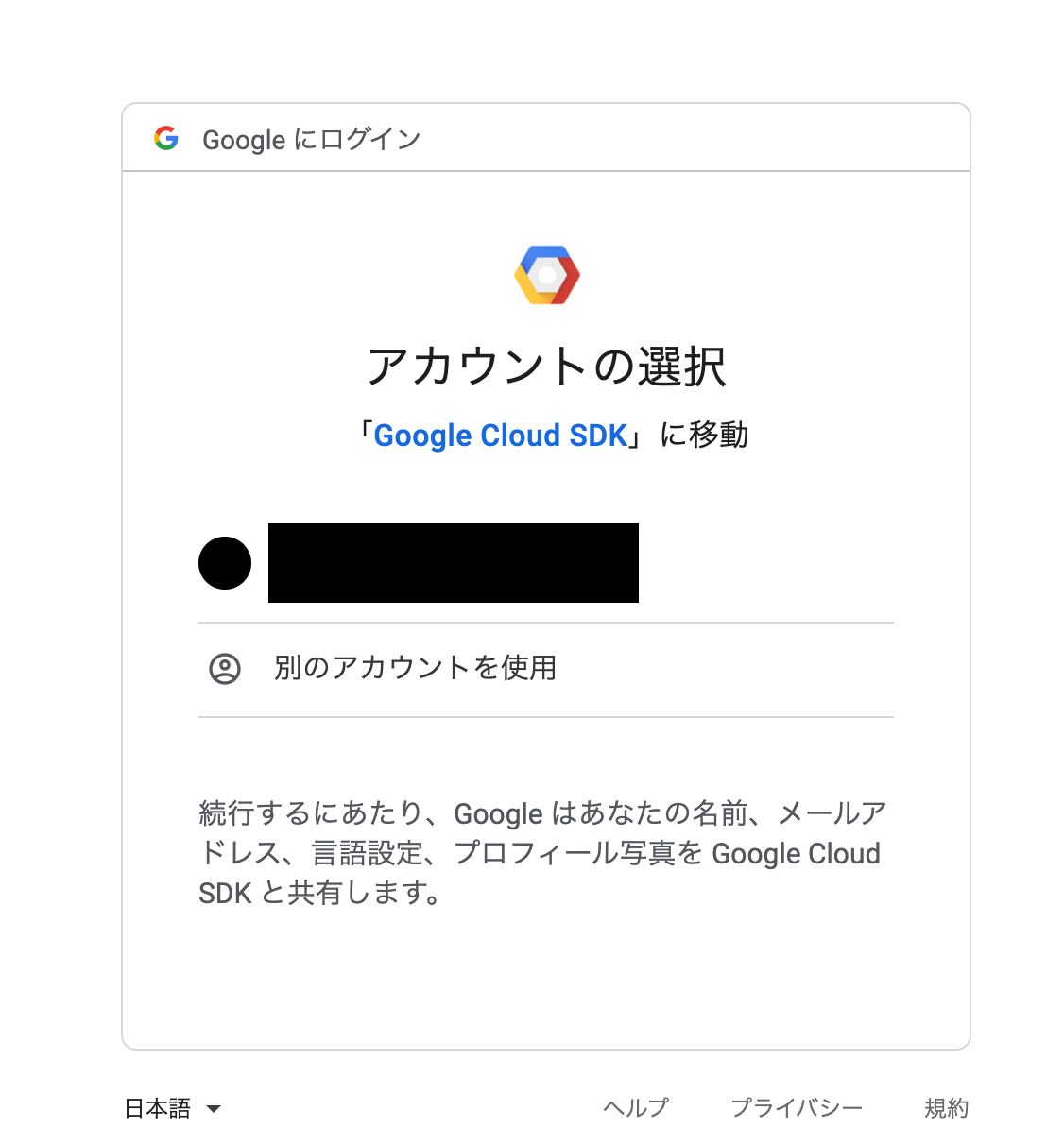Click the colorful G icon in the header

pyautogui.click(x=166, y=139)
